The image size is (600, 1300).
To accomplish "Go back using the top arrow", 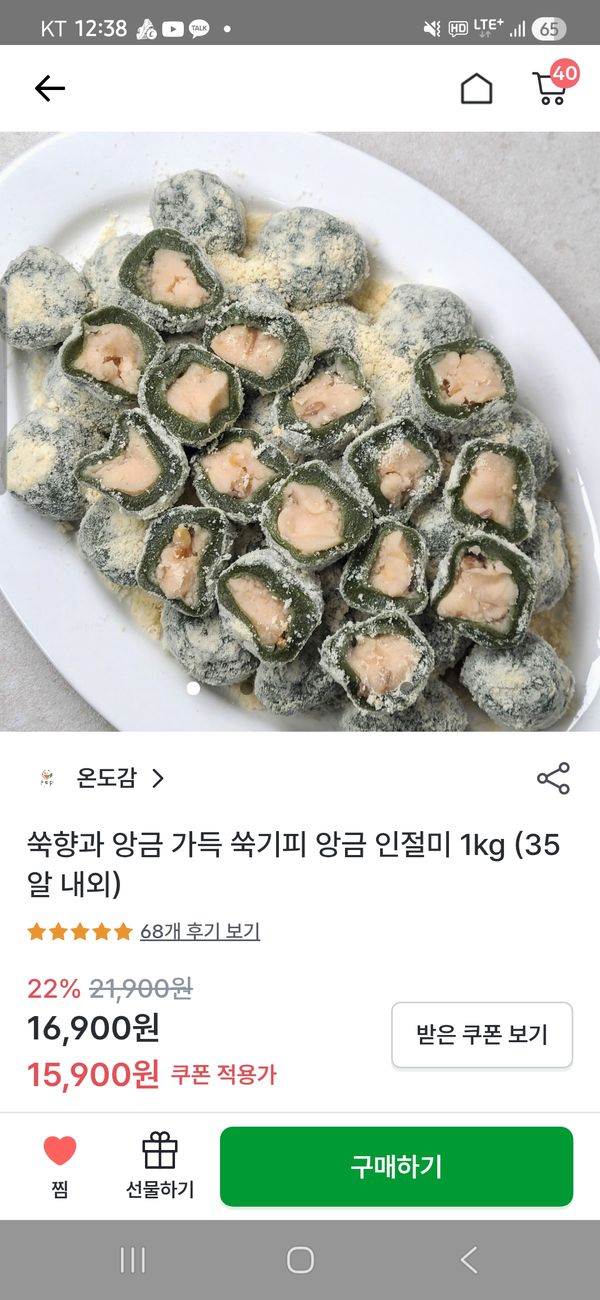I will click(49, 88).
